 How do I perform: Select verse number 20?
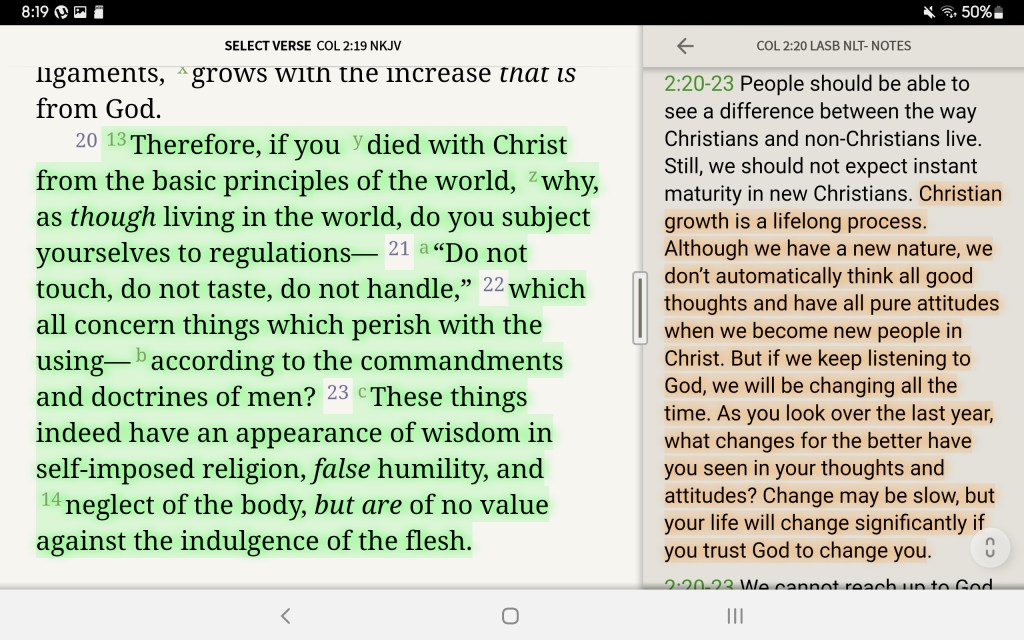click(86, 141)
